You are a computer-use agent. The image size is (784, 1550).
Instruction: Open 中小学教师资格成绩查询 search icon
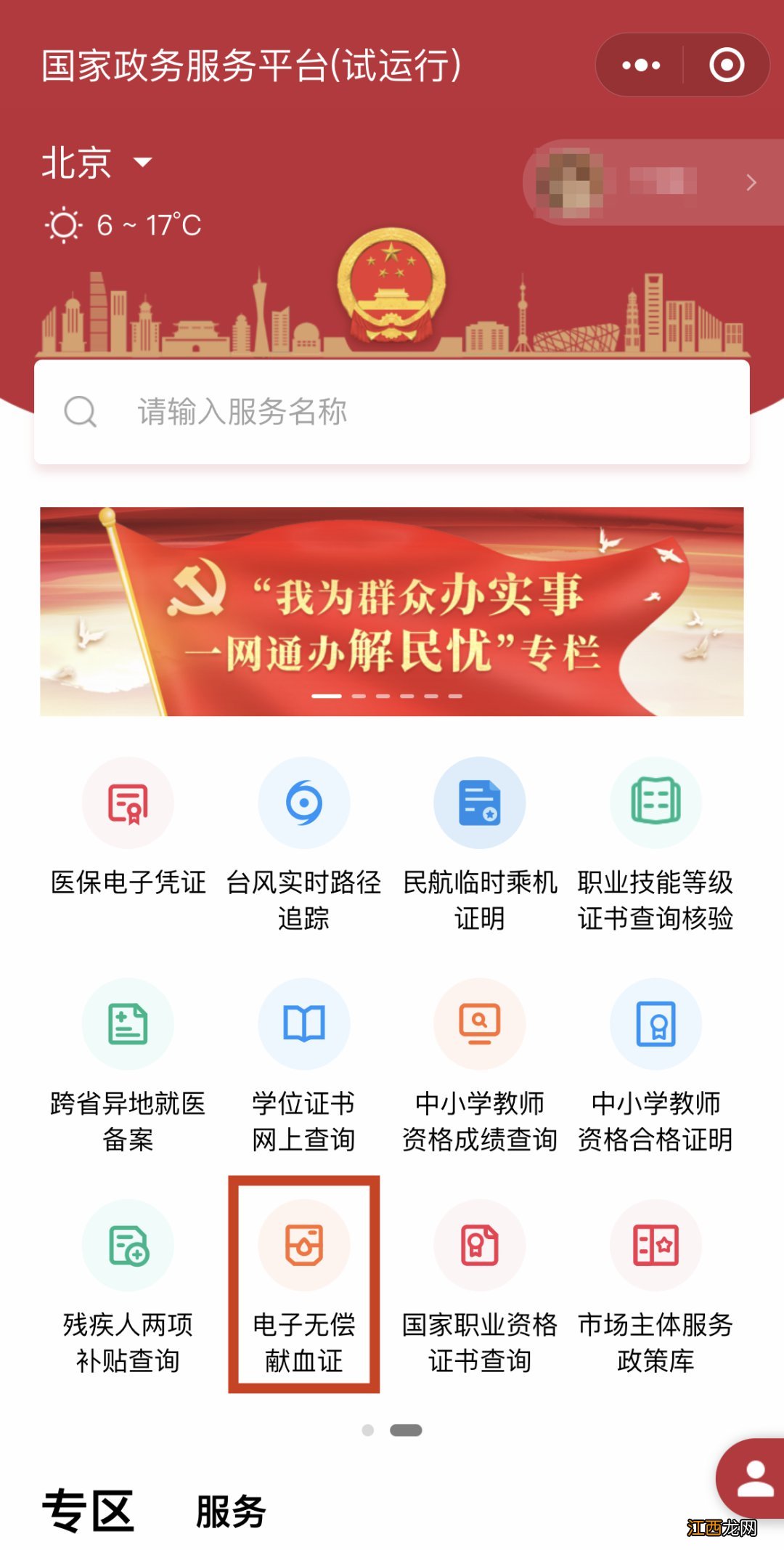click(x=479, y=1024)
